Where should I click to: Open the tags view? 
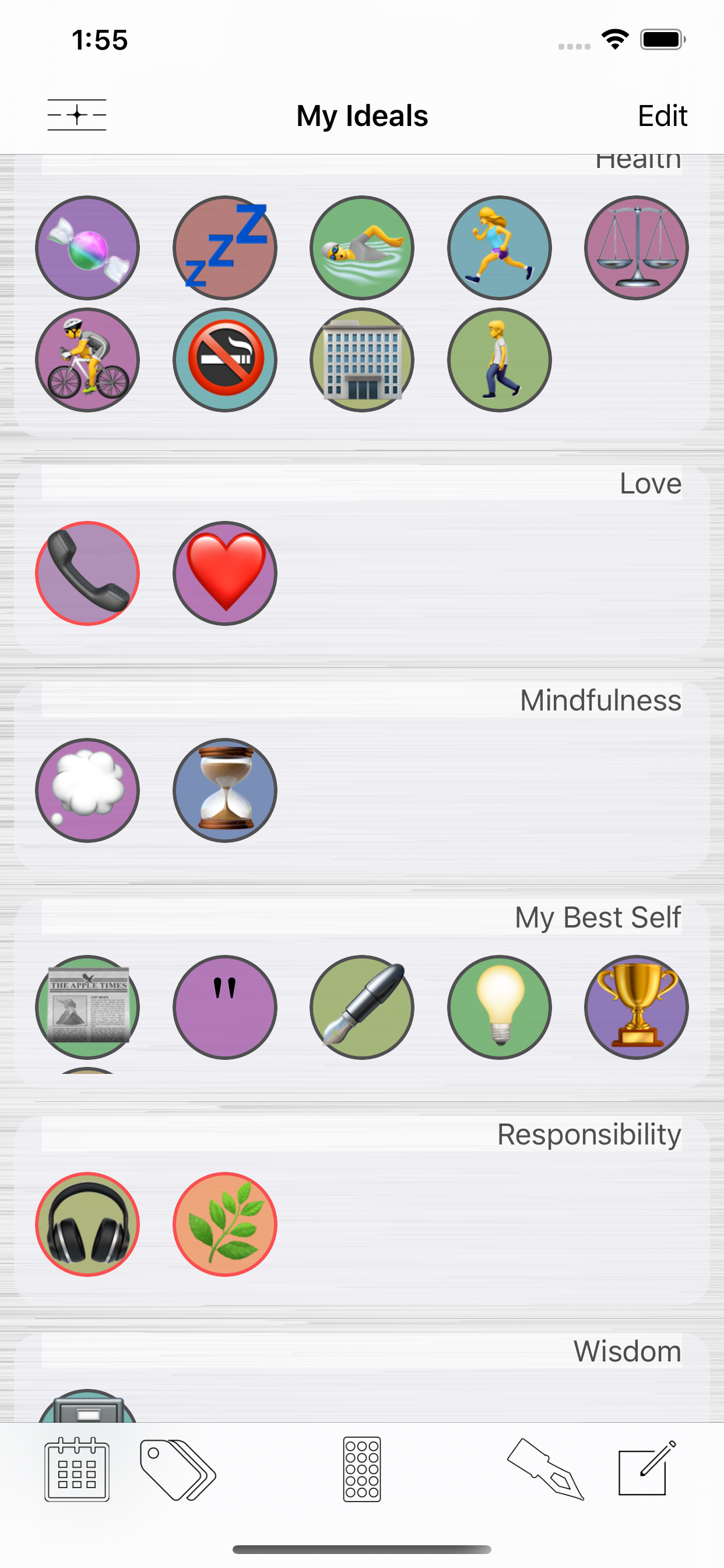click(x=178, y=1469)
